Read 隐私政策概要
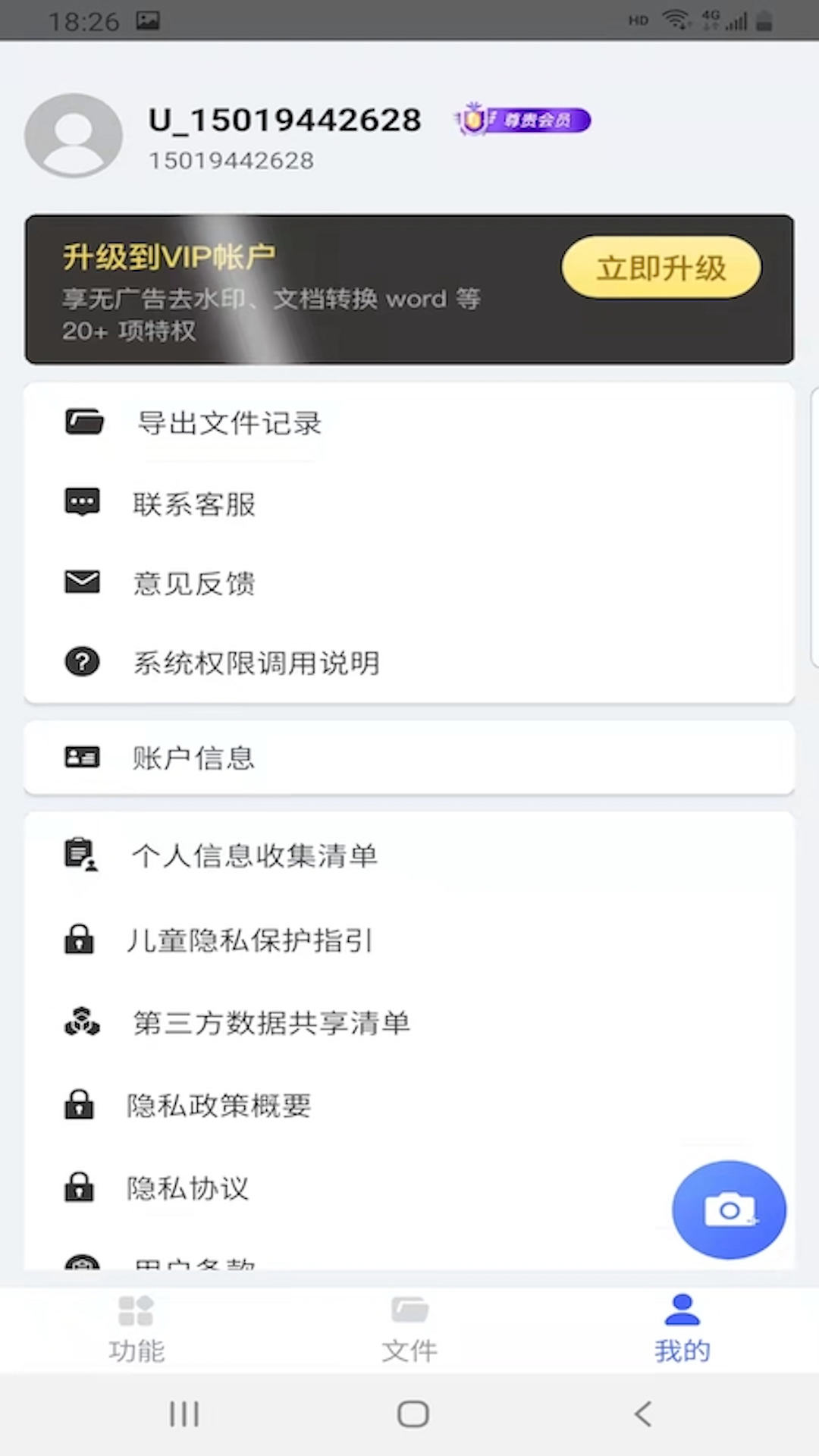 coord(218,1106)
